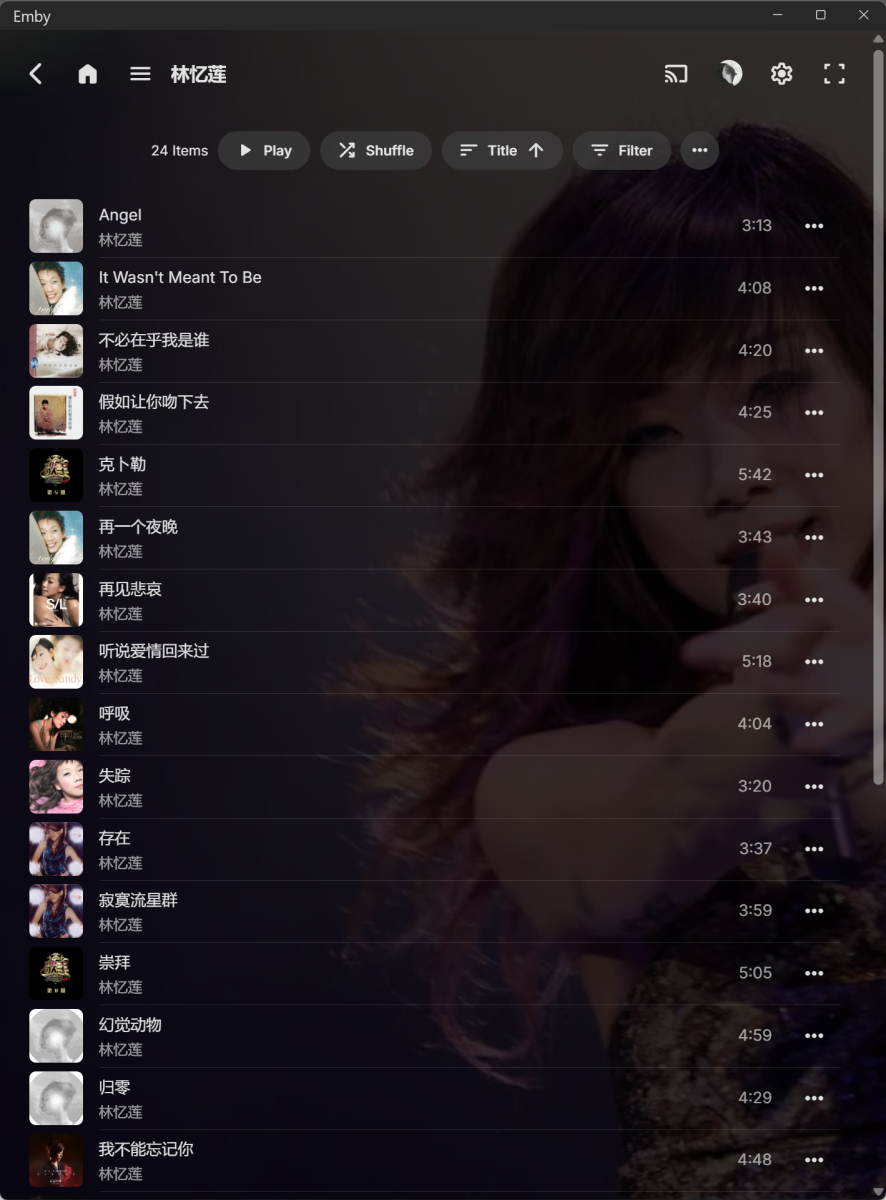Viewport: 886px width, 1200px height.
Task: Open the three-dot menu for 失踪
Action: [814, 787]
